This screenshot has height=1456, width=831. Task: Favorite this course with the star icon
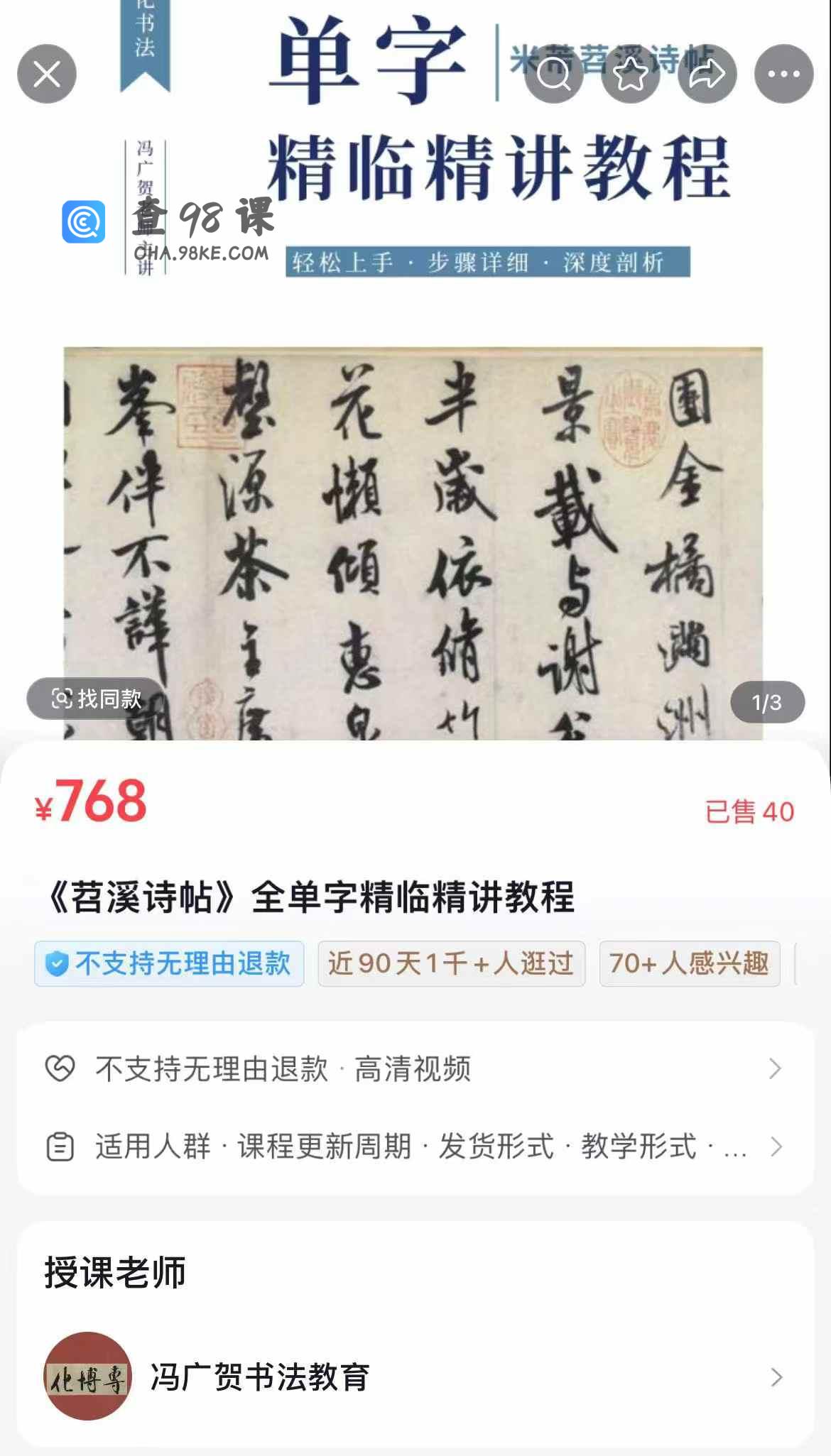[631, 74]
